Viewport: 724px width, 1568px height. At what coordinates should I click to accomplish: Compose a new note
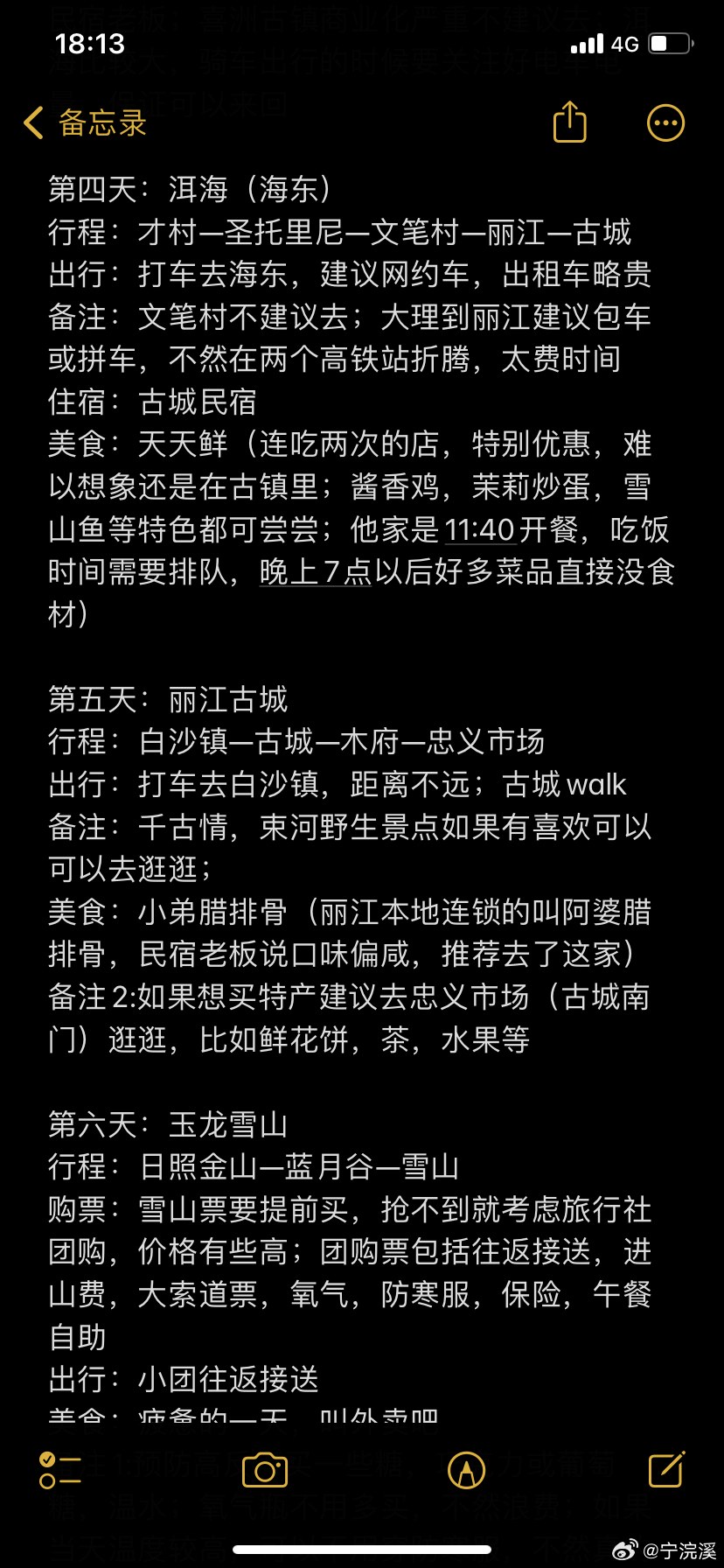[666, 1470]
